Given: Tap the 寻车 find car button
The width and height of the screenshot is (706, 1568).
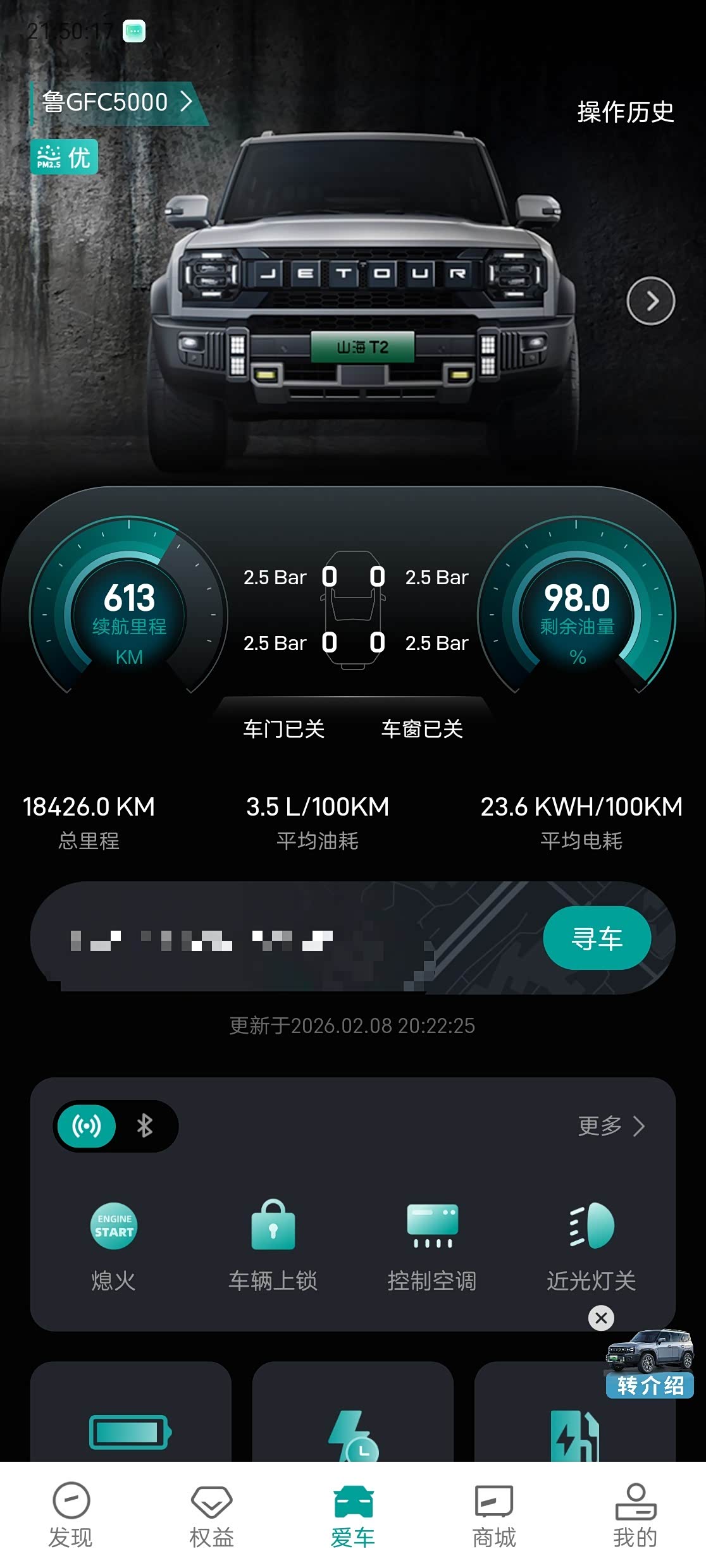Looking at the screenshot, I should point(597,938).
